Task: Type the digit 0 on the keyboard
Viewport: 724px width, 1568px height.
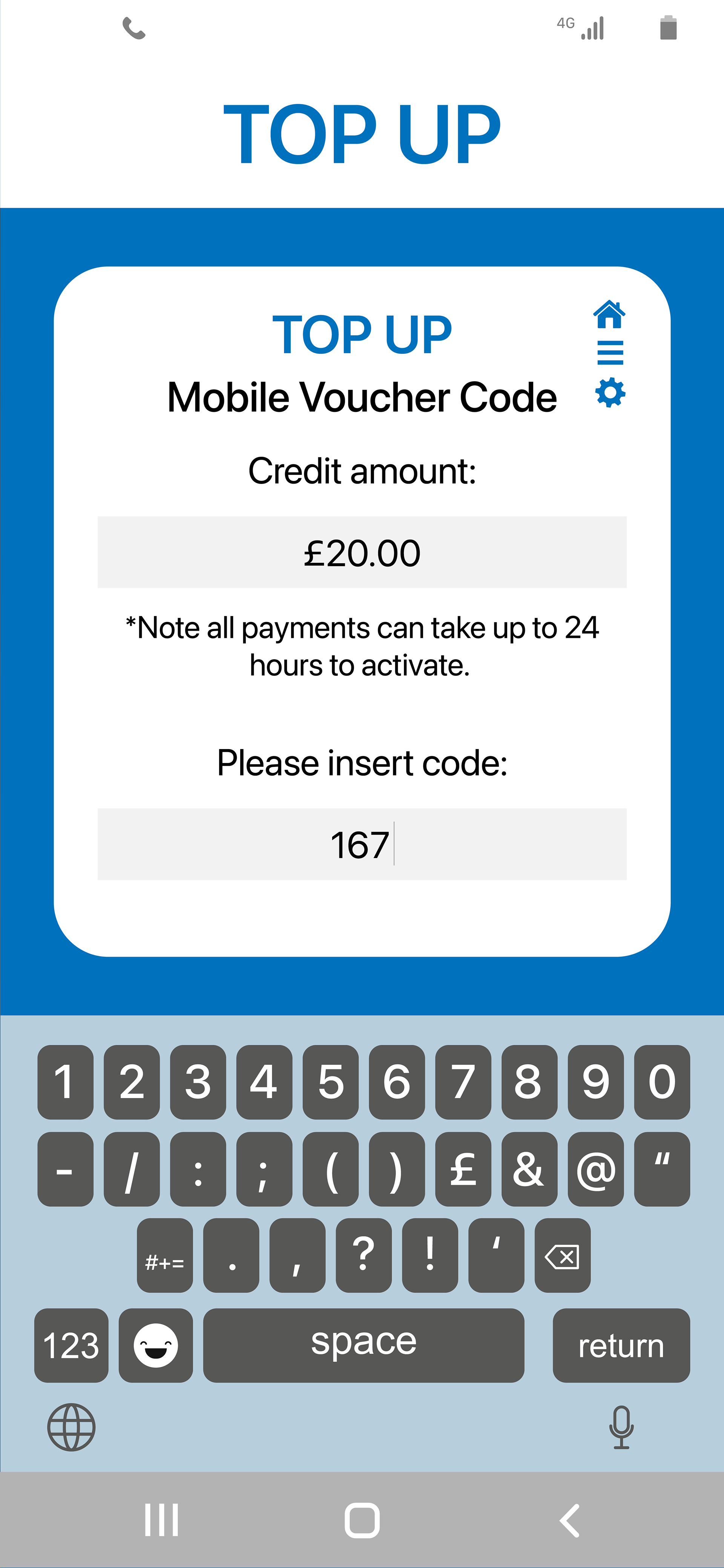Action: click(x=662, y=1082)
